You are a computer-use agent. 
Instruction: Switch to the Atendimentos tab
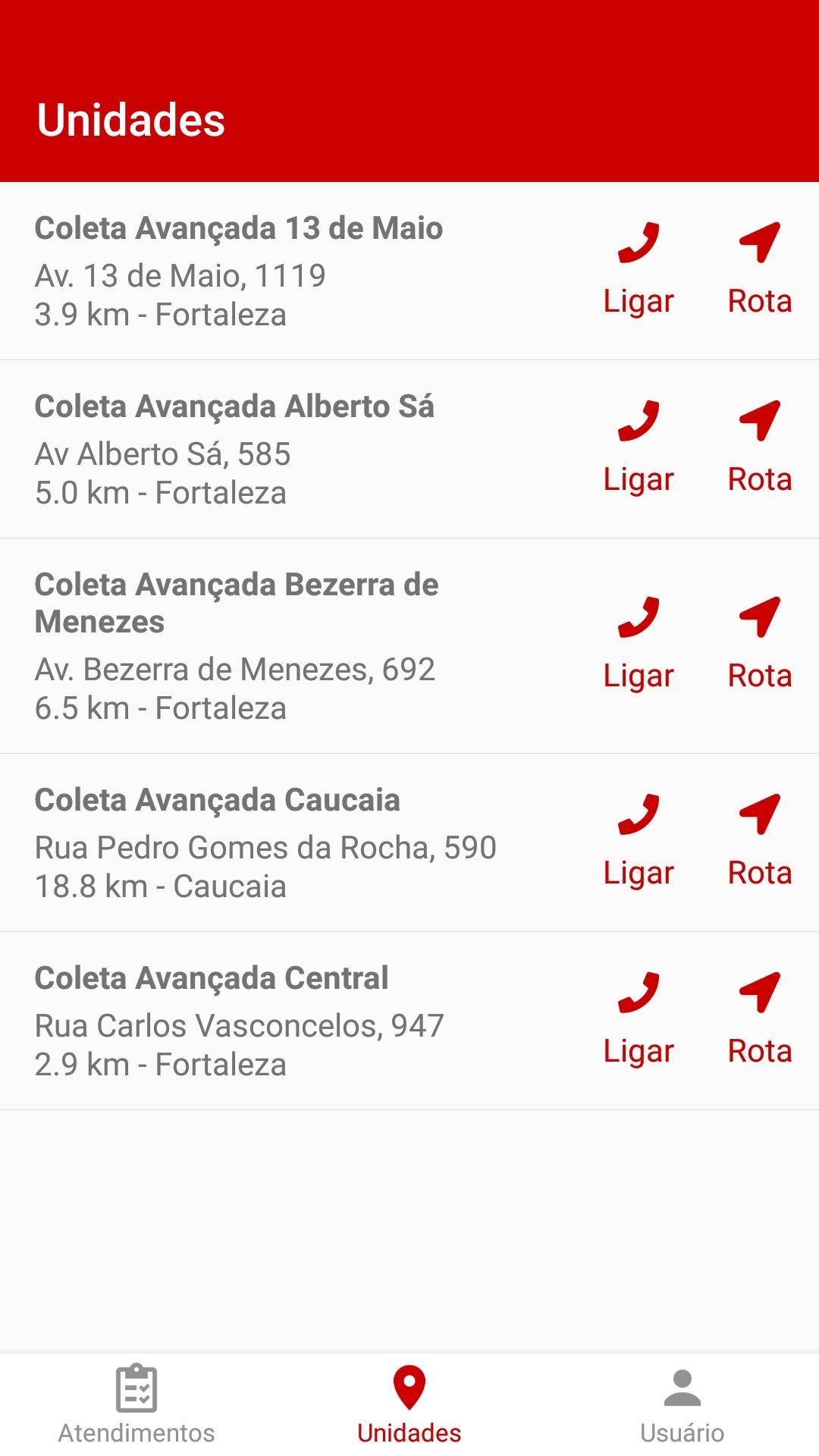point(136,1404)
